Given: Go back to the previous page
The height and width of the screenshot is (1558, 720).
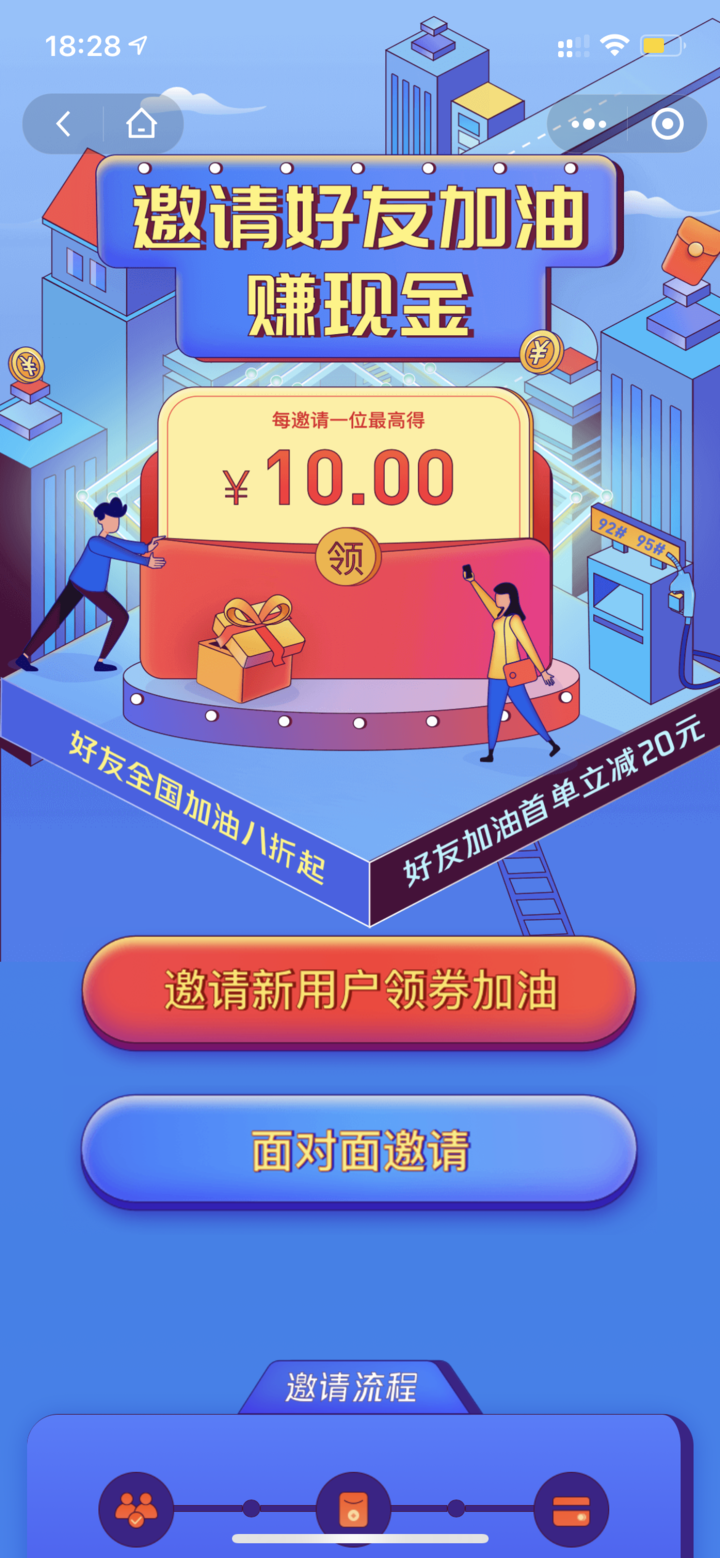Looking at the screenshot, I should coord(63,124).
